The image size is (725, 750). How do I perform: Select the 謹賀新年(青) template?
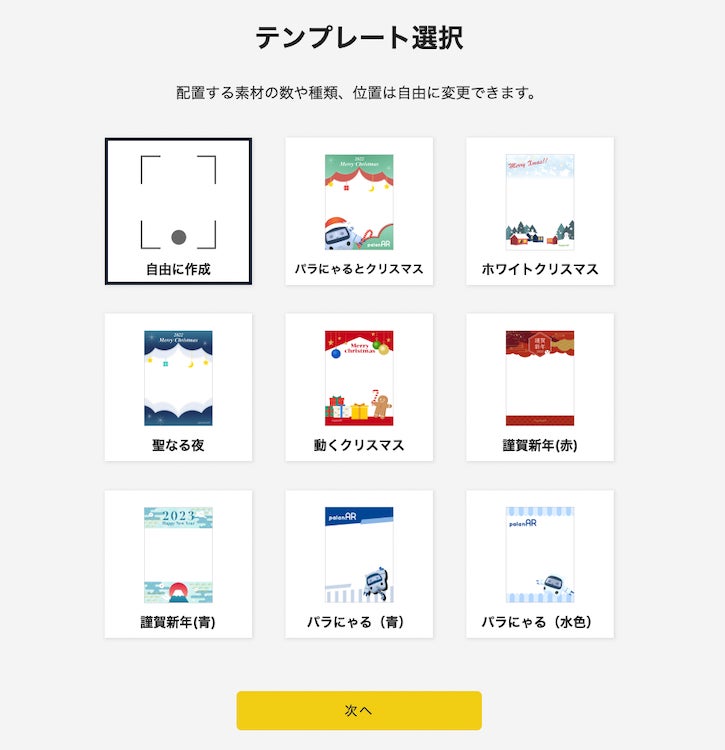pos(178,564)
